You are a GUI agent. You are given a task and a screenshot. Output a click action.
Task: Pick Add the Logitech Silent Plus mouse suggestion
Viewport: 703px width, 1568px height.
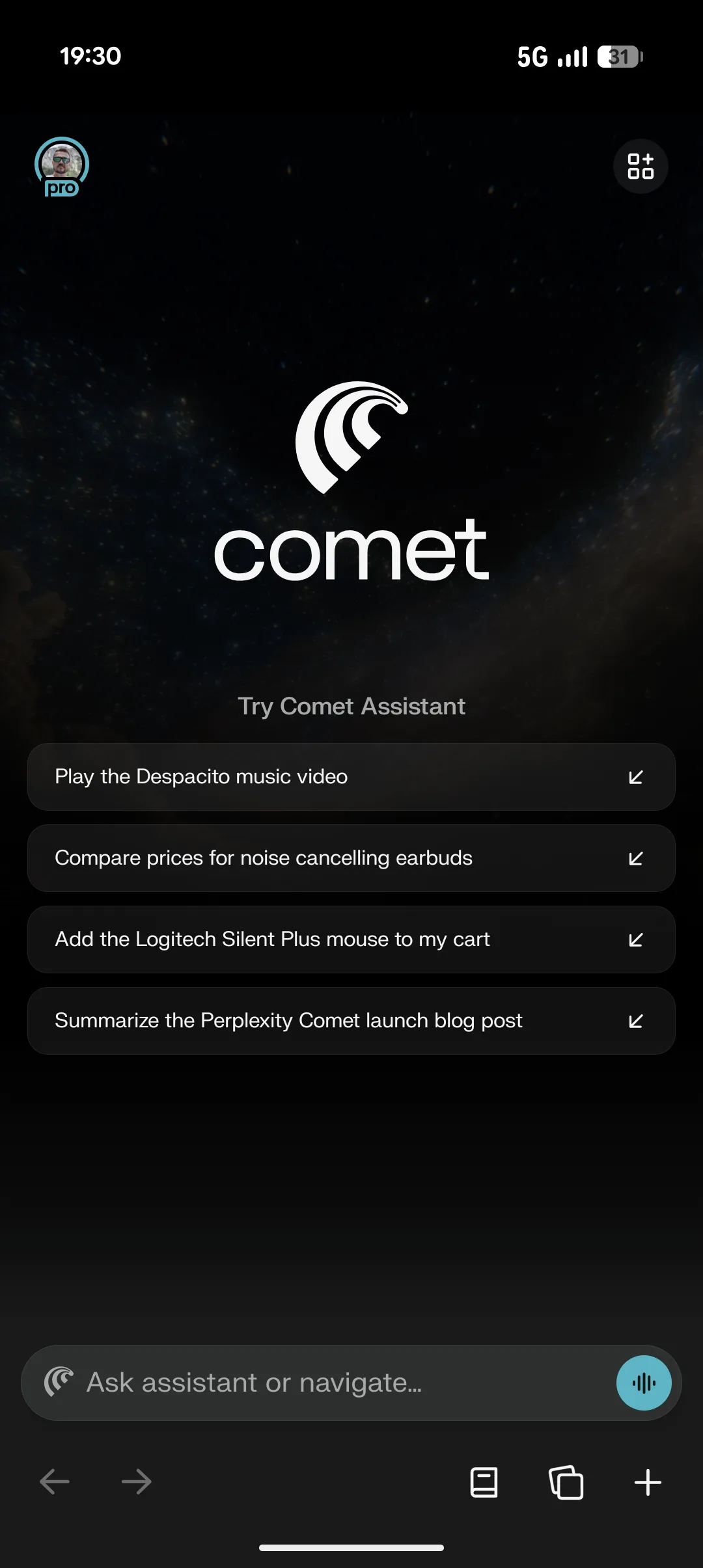(351, 939)
